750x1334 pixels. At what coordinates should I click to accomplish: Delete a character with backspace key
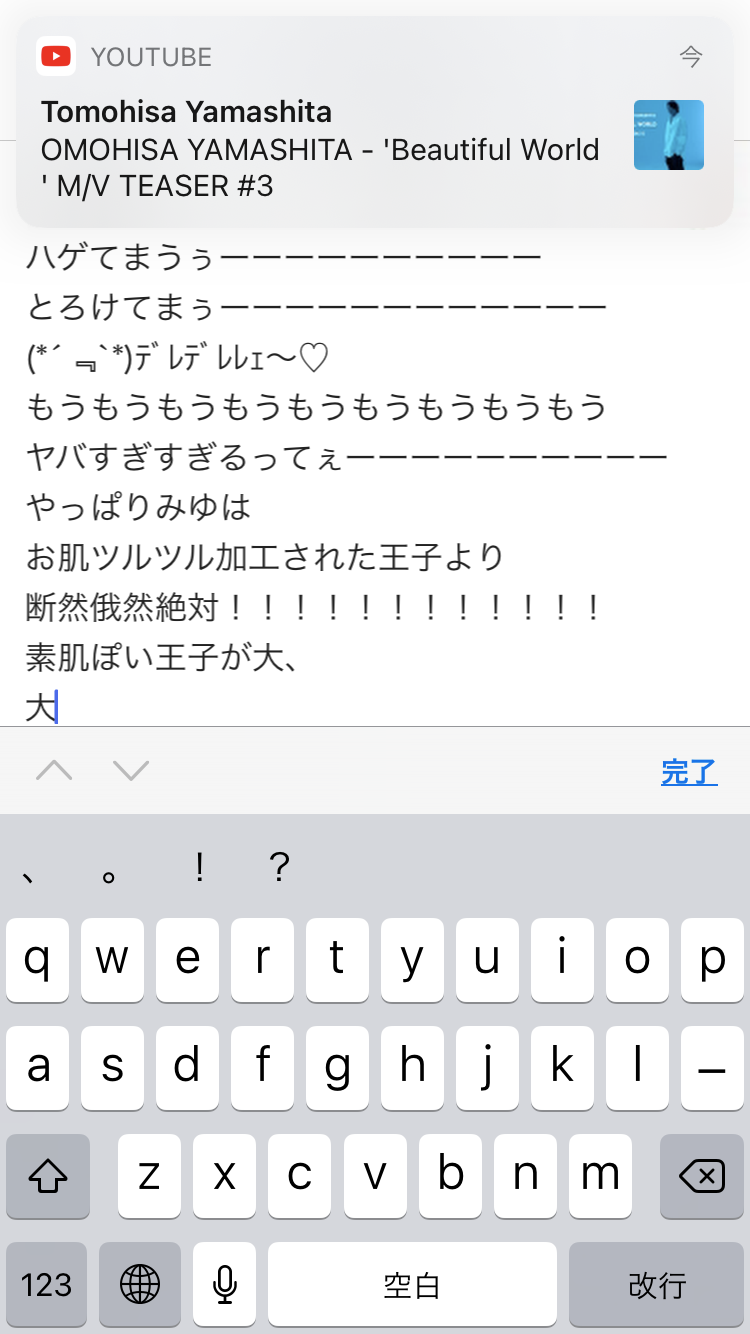tap(702, 1175)
